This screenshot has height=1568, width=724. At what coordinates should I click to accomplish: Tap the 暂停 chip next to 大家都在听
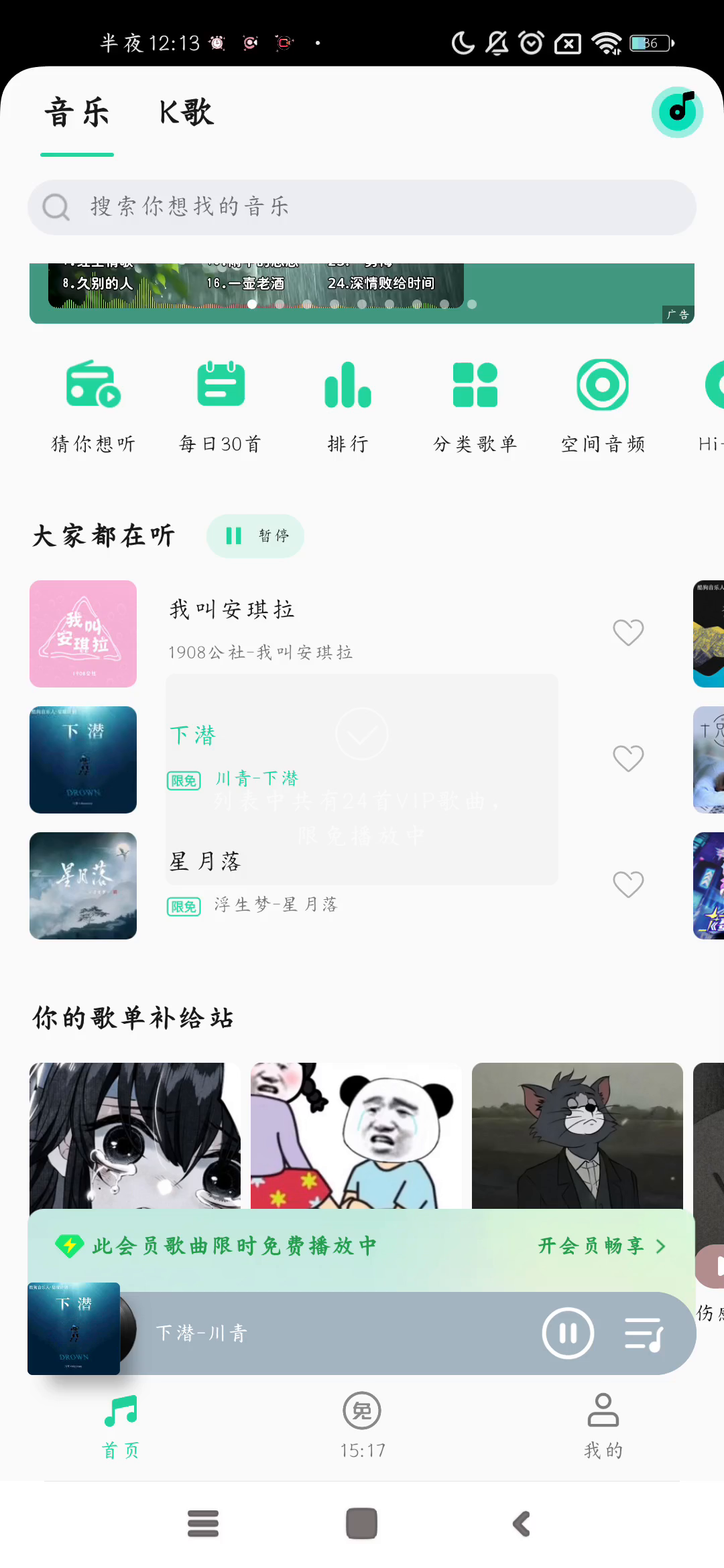click(x=255, y=536)
